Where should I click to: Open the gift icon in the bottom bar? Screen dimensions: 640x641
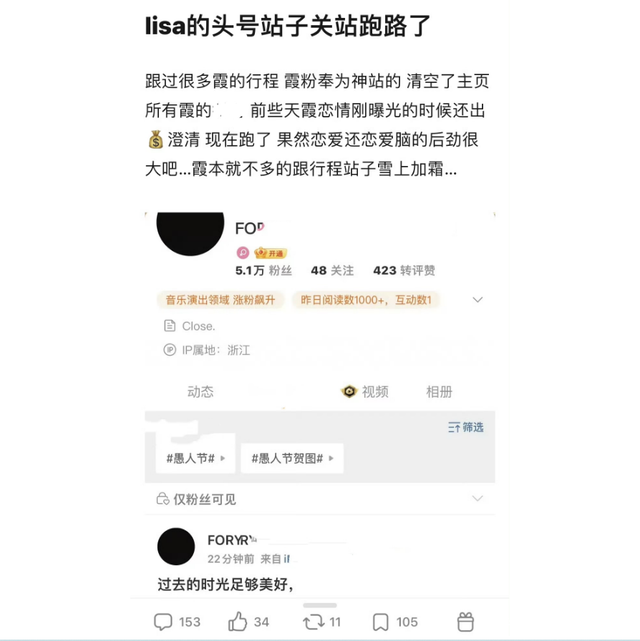465,622
